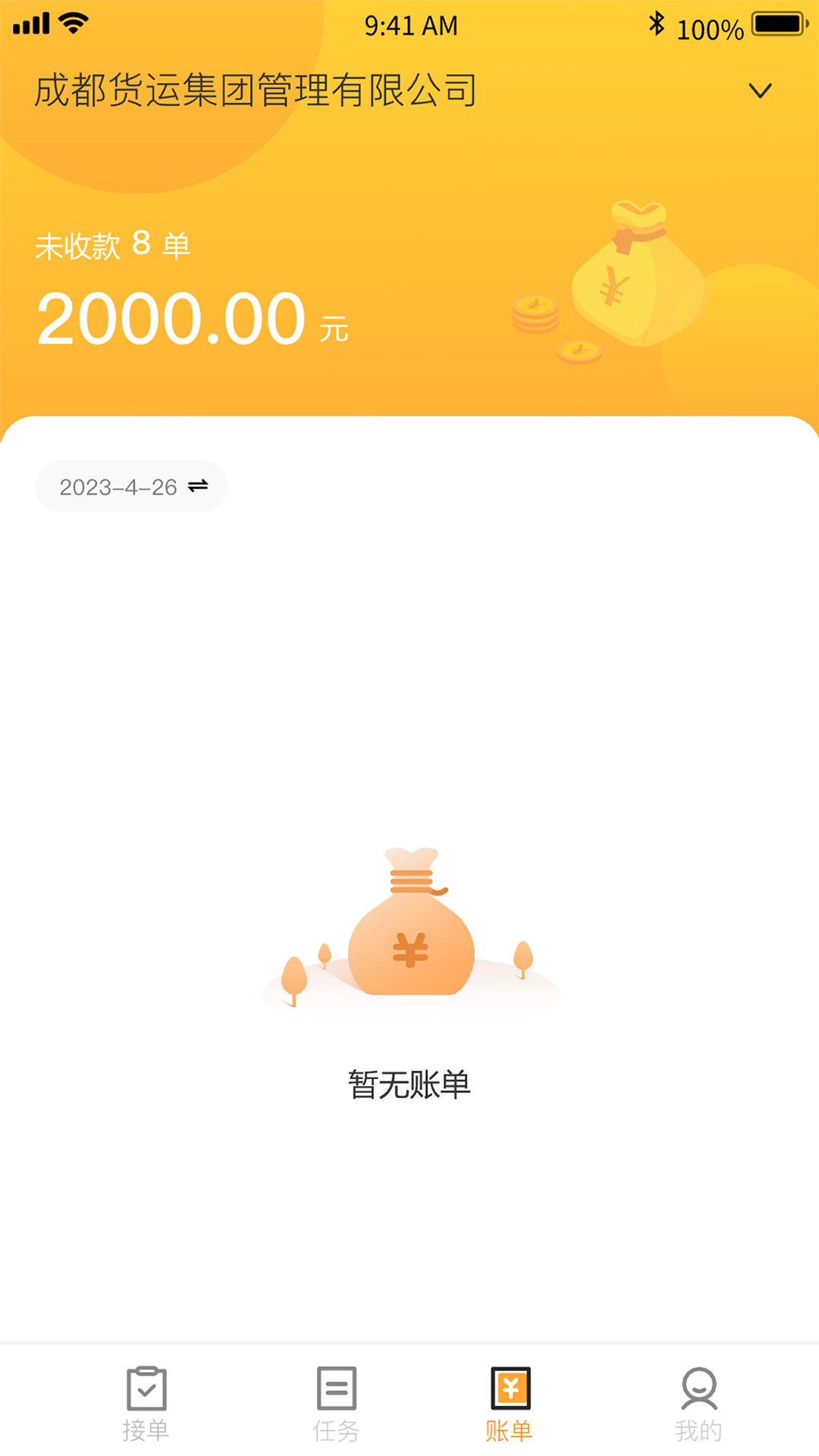Click the 未收款 8 单 summary text
The height and width of the screenshot is (1456, 819).
[112, 245]
